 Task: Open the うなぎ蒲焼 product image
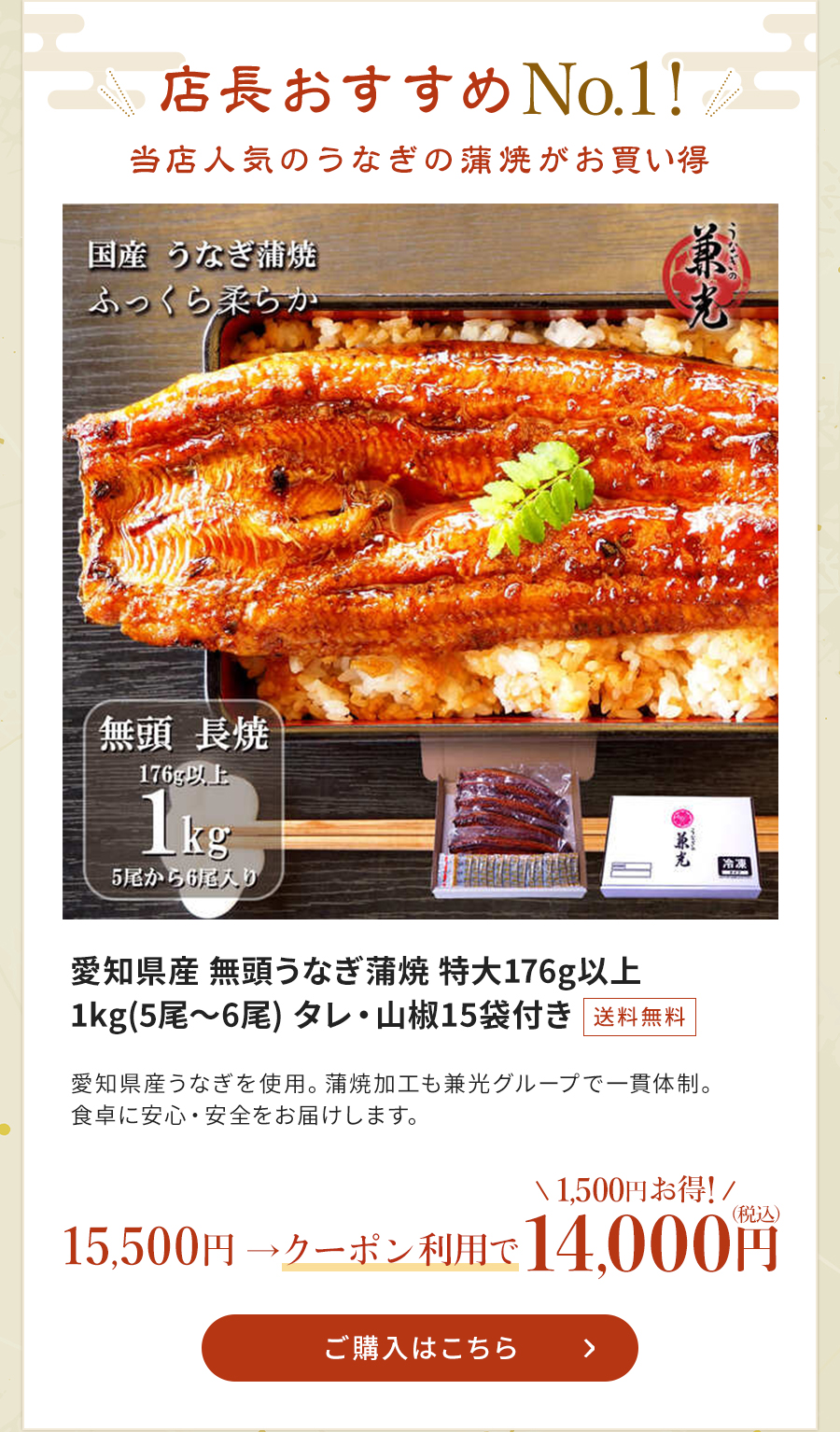[420, 560]
